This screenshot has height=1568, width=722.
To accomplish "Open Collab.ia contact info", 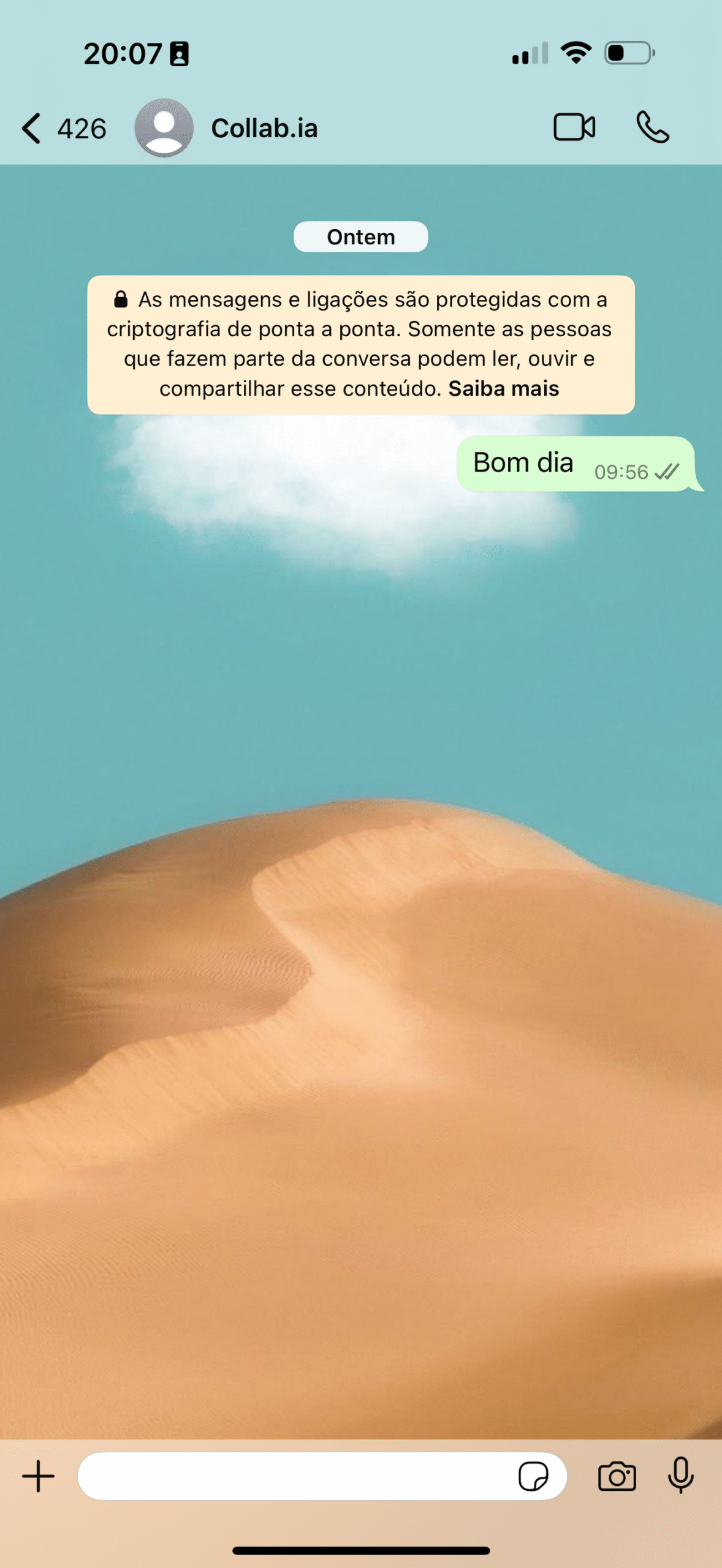I will 264,129.
